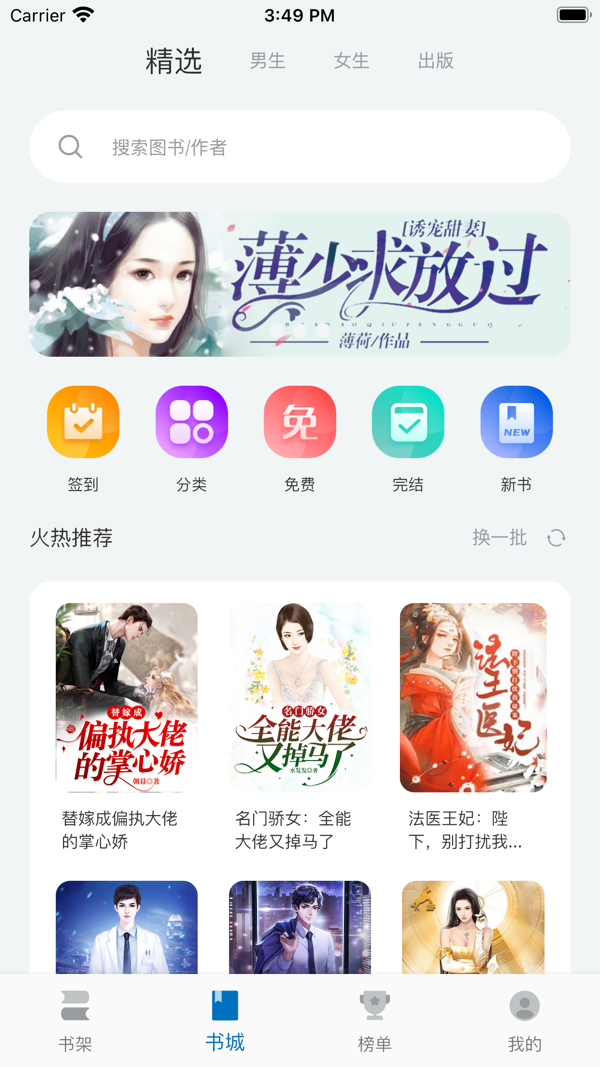This screenshot has width=600, height=1067.
Task: Switch to the 女生 top tab
Action: pyautogui.click(x=351, y=61)
